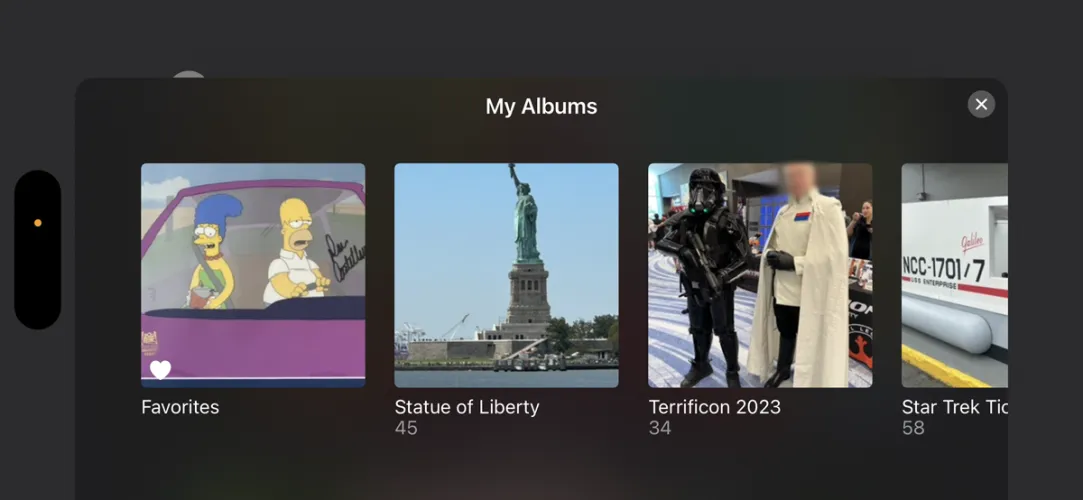
Task: Open the Star Trek album
Action: coord(954,275)
